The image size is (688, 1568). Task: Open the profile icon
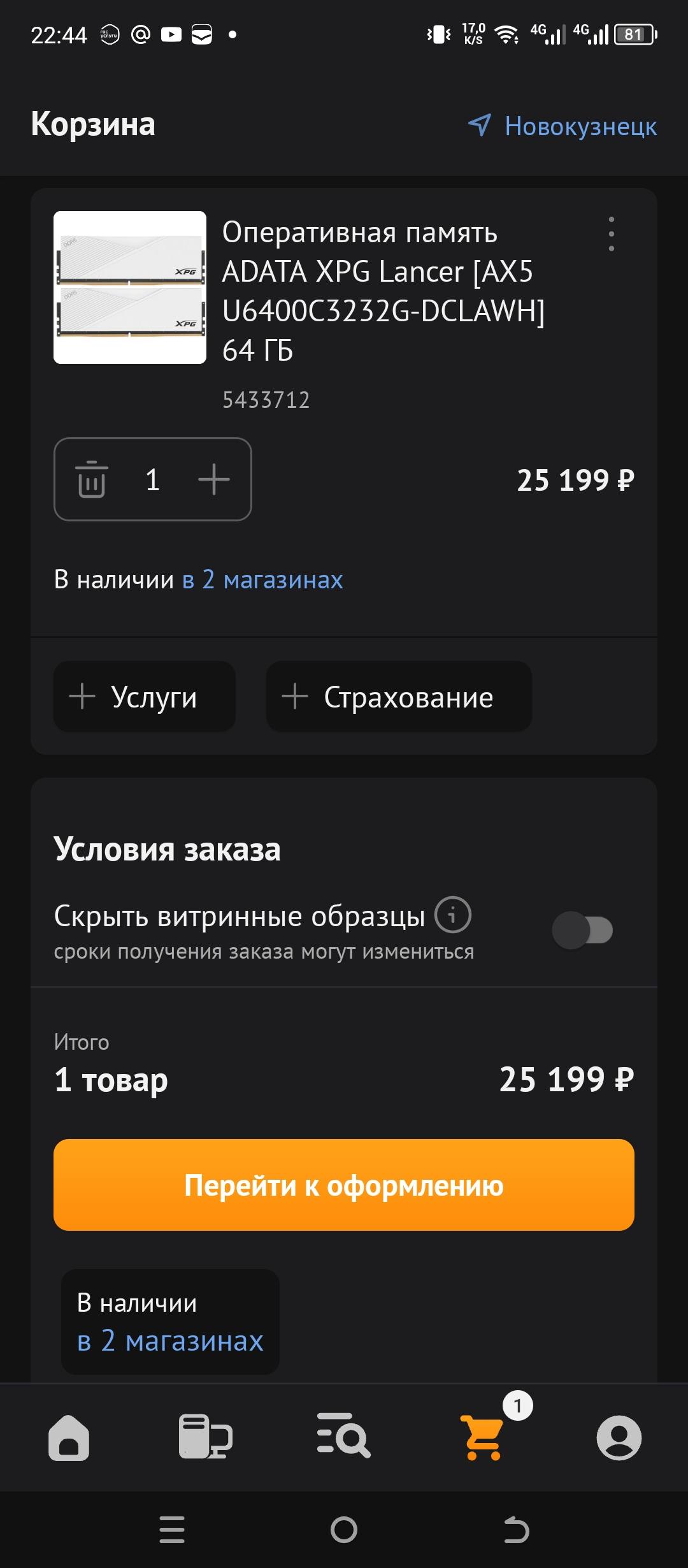pos(619,1437)
